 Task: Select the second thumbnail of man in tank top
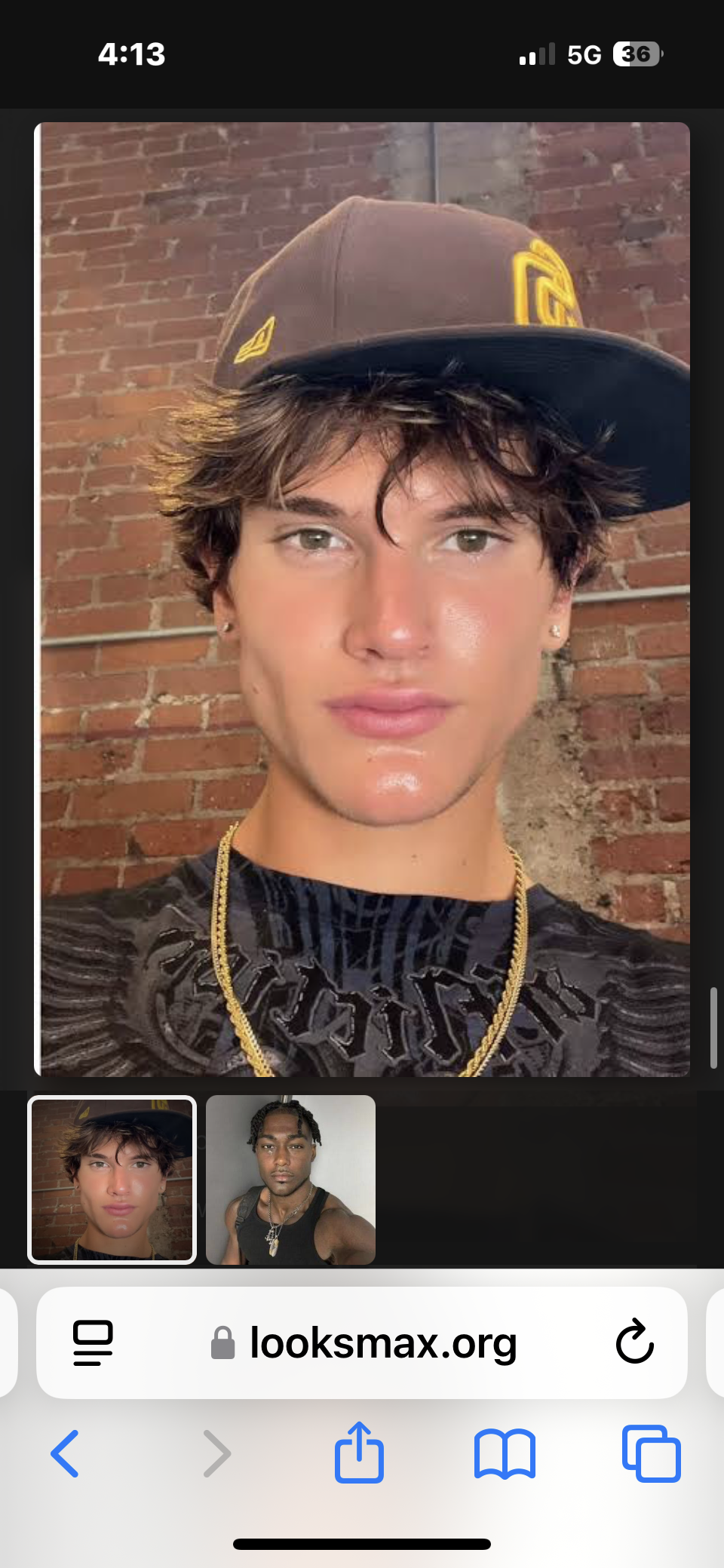pyautogui.click(x=290, y=1180)
